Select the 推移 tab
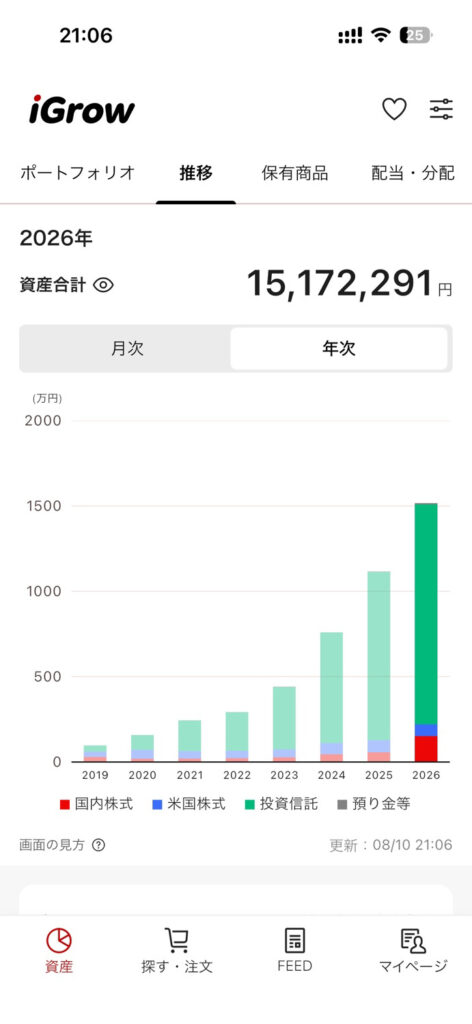The image size is (472, 1024). pyautogui.click(x=196, y=173)
